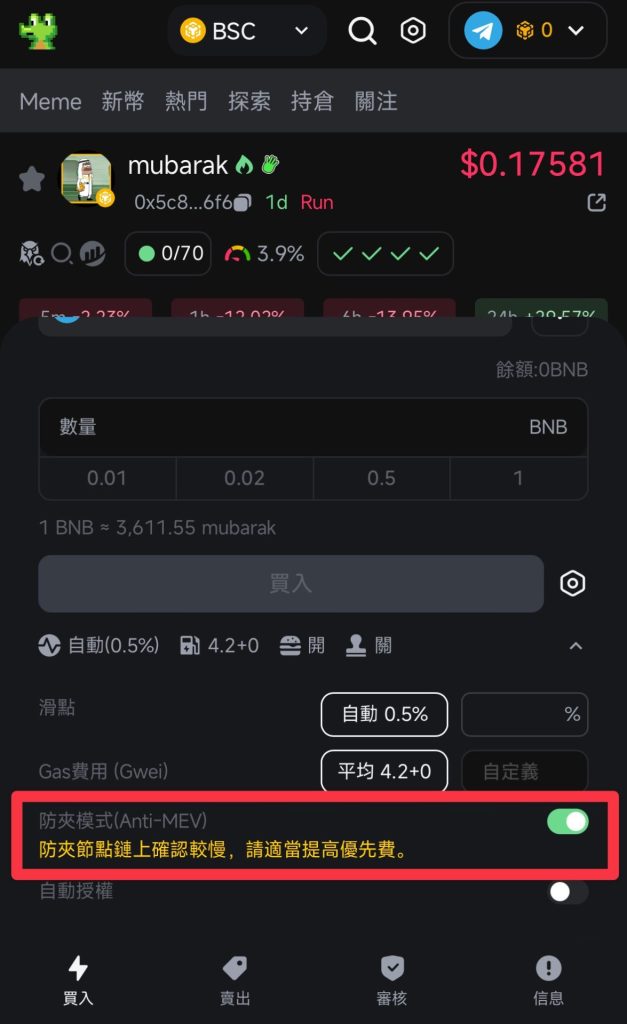Viewport: 627px width, 1024px height.
Task: Choose 自動 0.5% slippage
Action: (x=384, y=715)
